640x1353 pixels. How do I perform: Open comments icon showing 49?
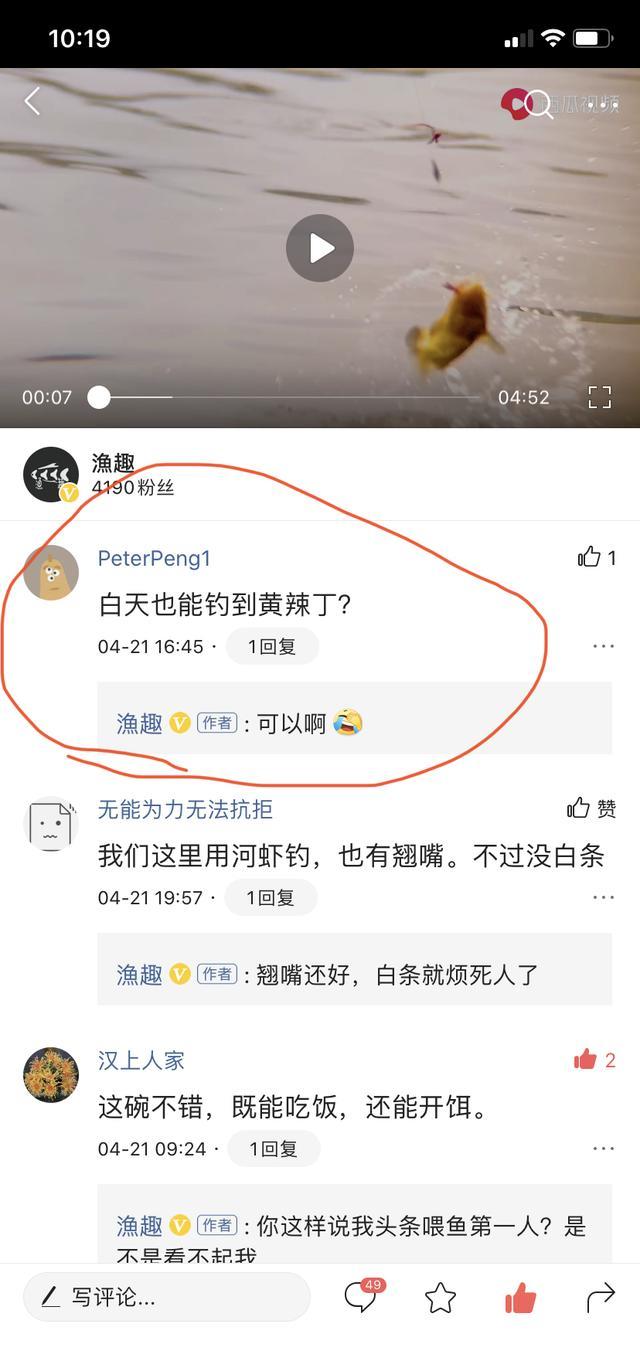360,1298
